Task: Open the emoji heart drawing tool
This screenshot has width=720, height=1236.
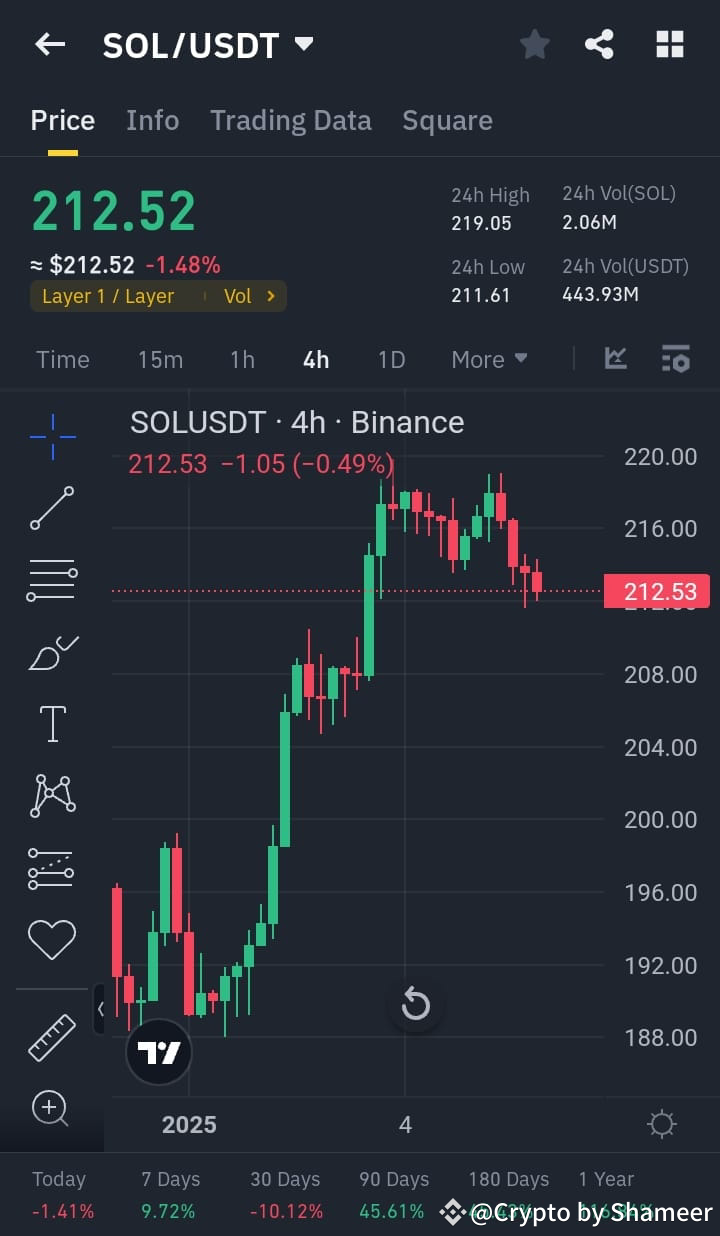Action: click(51, 938)
